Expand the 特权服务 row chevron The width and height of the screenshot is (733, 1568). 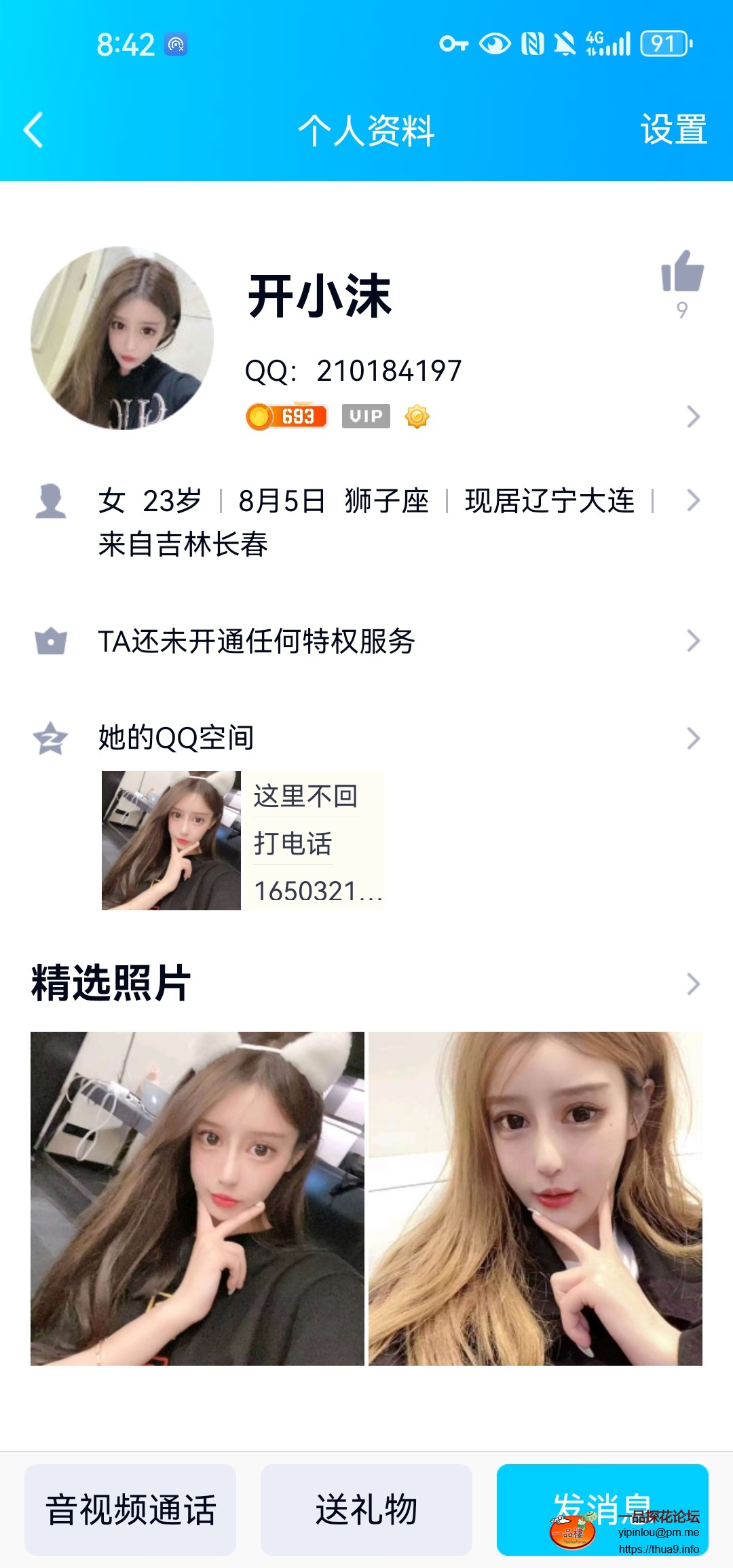(694, 638)
